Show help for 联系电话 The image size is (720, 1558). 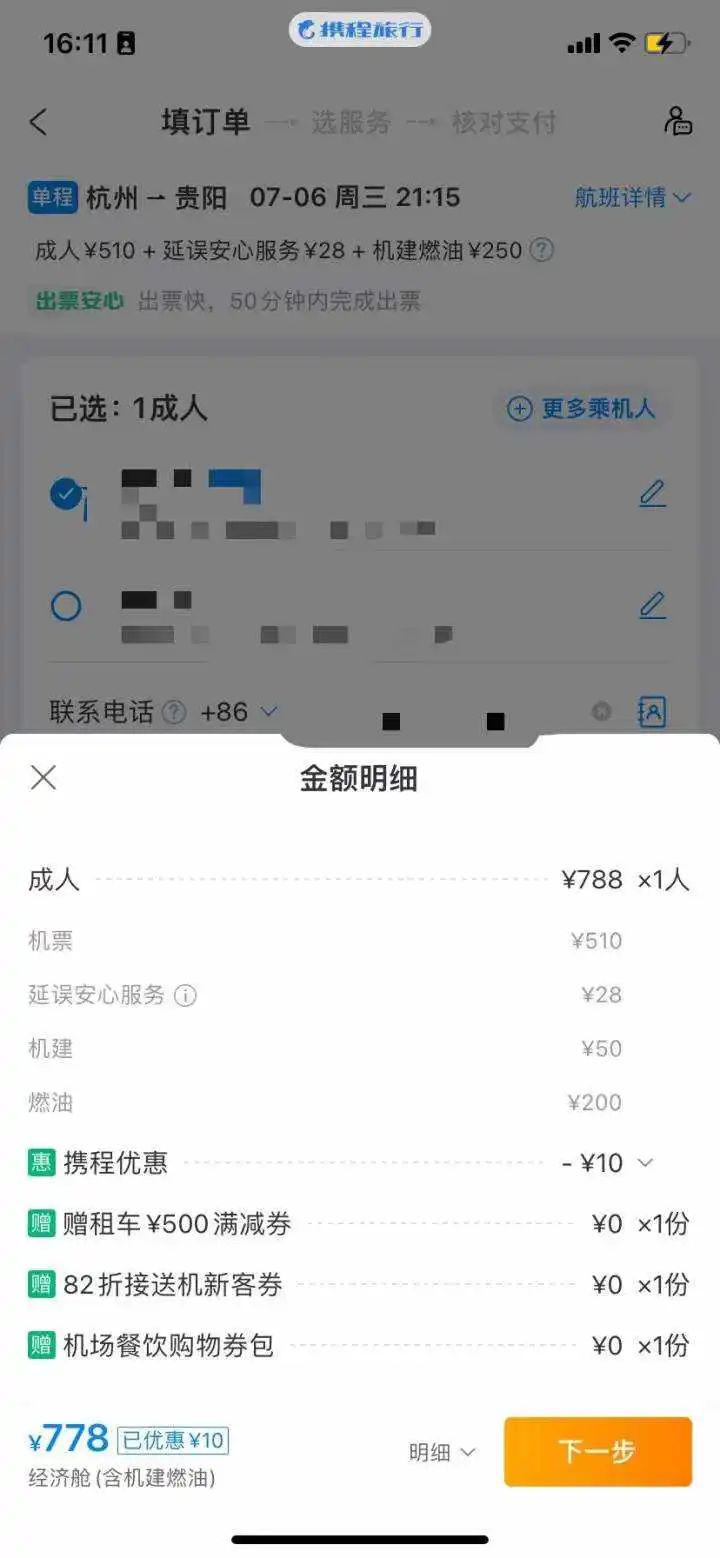[x=174, y=712]
